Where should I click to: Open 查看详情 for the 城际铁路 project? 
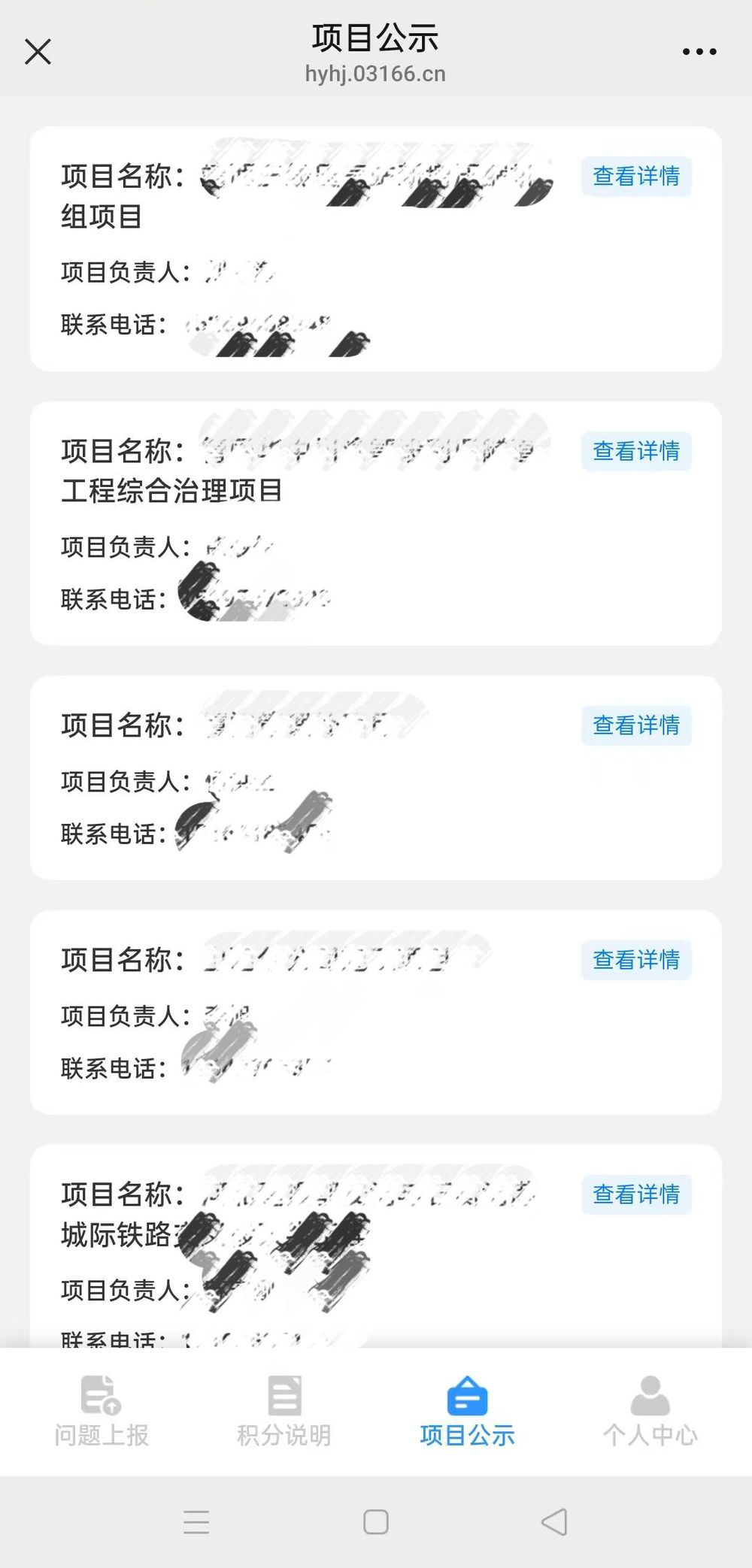click(636, 1194)
